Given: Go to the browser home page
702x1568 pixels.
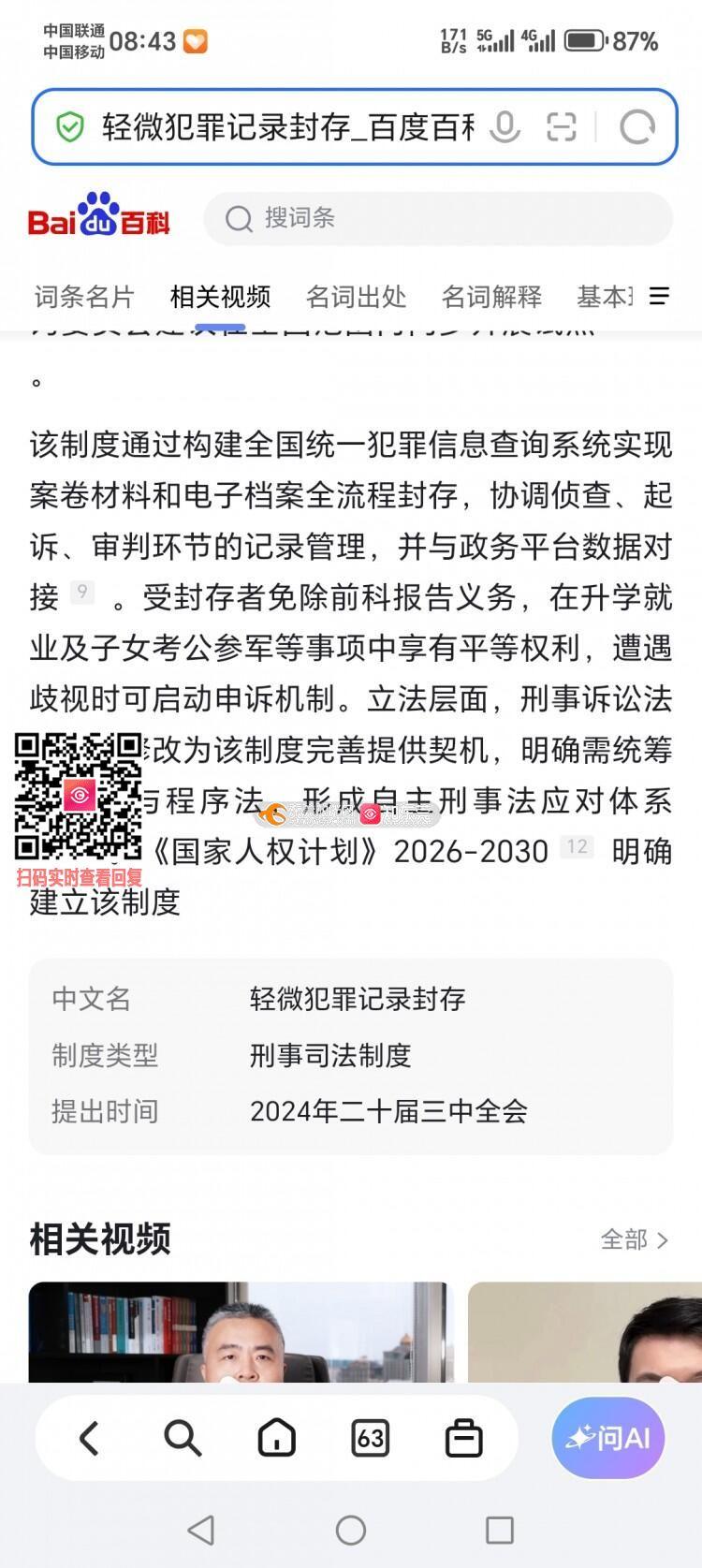Looking at the screenshot, I should 277,1438.
